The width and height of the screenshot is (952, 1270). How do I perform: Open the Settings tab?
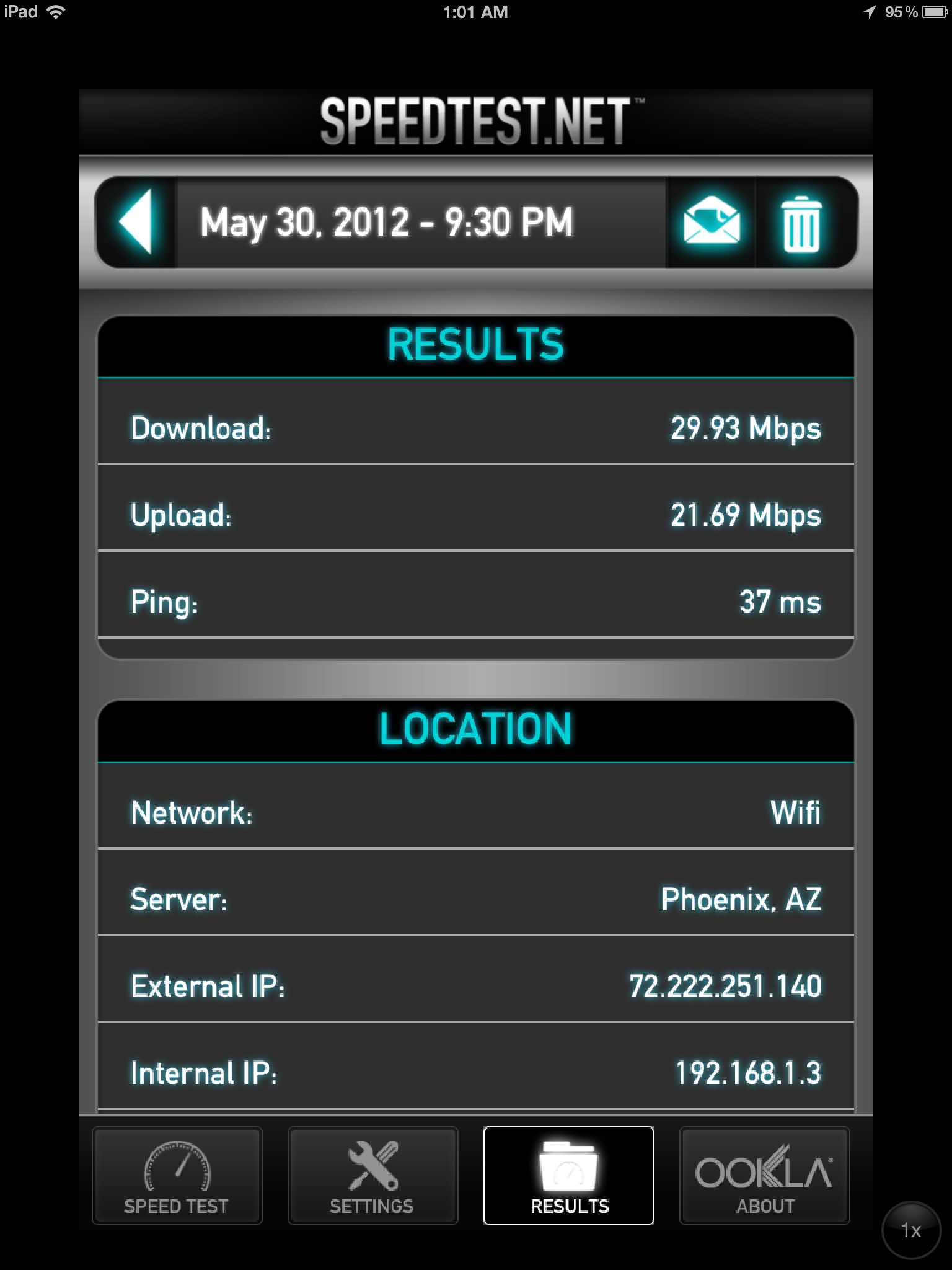pyautogui.click(x=372, y=1176)
